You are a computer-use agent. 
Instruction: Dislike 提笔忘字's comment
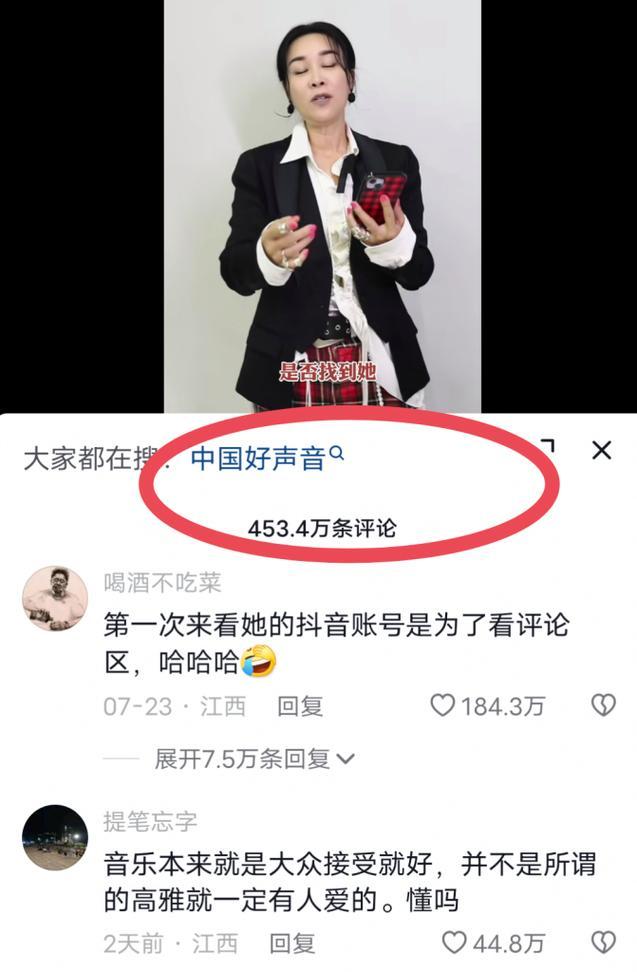[x=602, y=942]
